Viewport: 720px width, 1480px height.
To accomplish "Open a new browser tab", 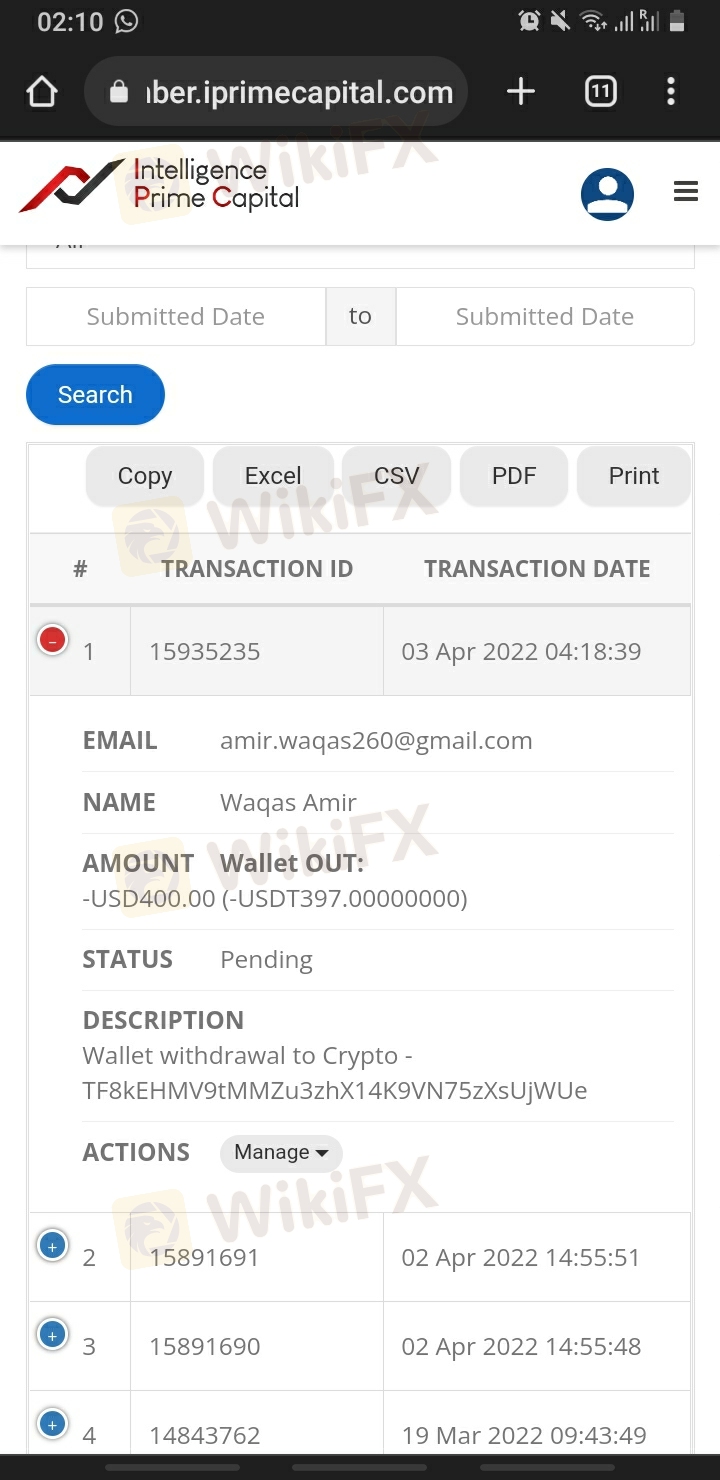I will tap(521, 93).
